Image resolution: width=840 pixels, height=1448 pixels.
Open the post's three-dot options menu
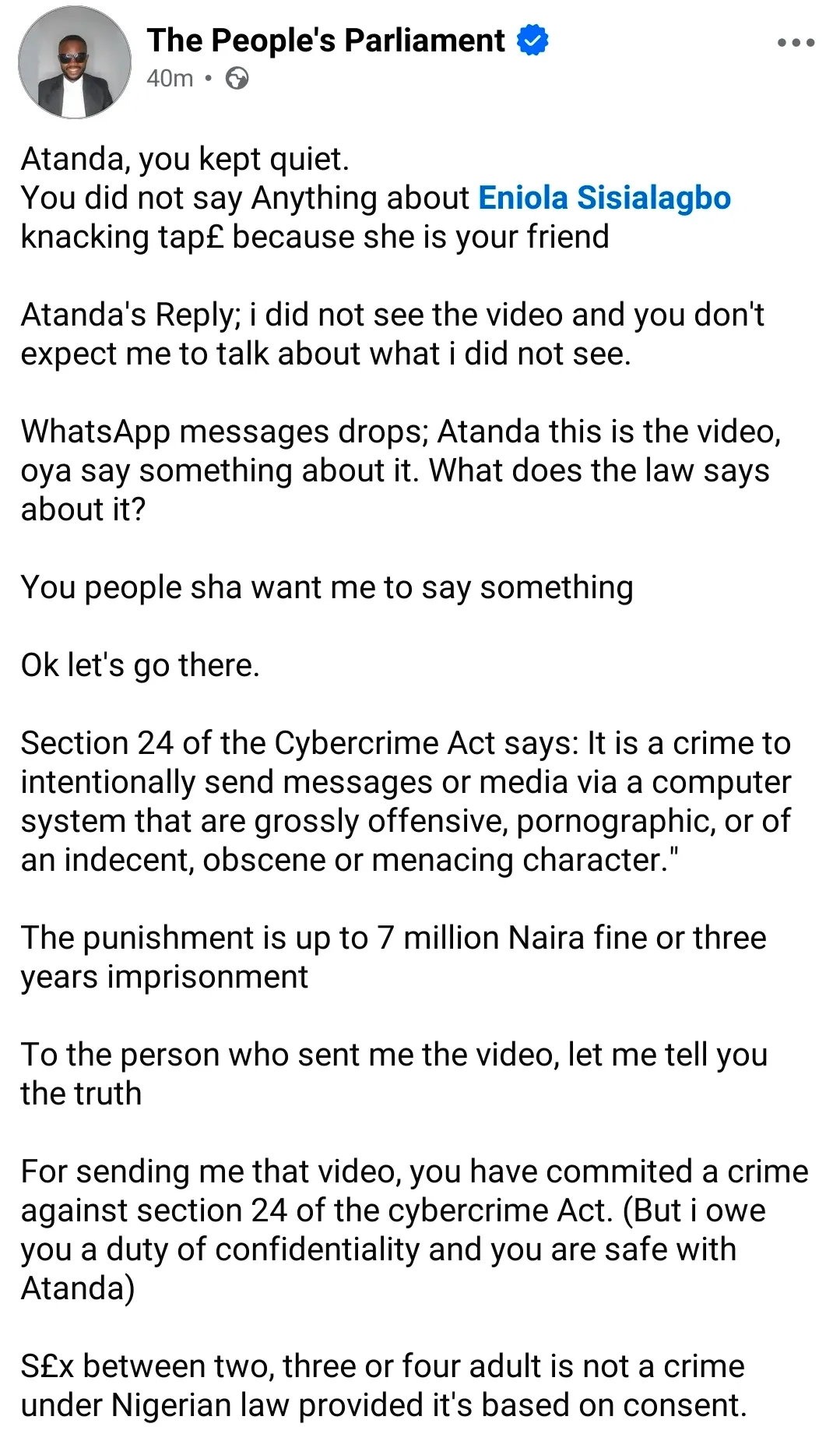[796, 44]
